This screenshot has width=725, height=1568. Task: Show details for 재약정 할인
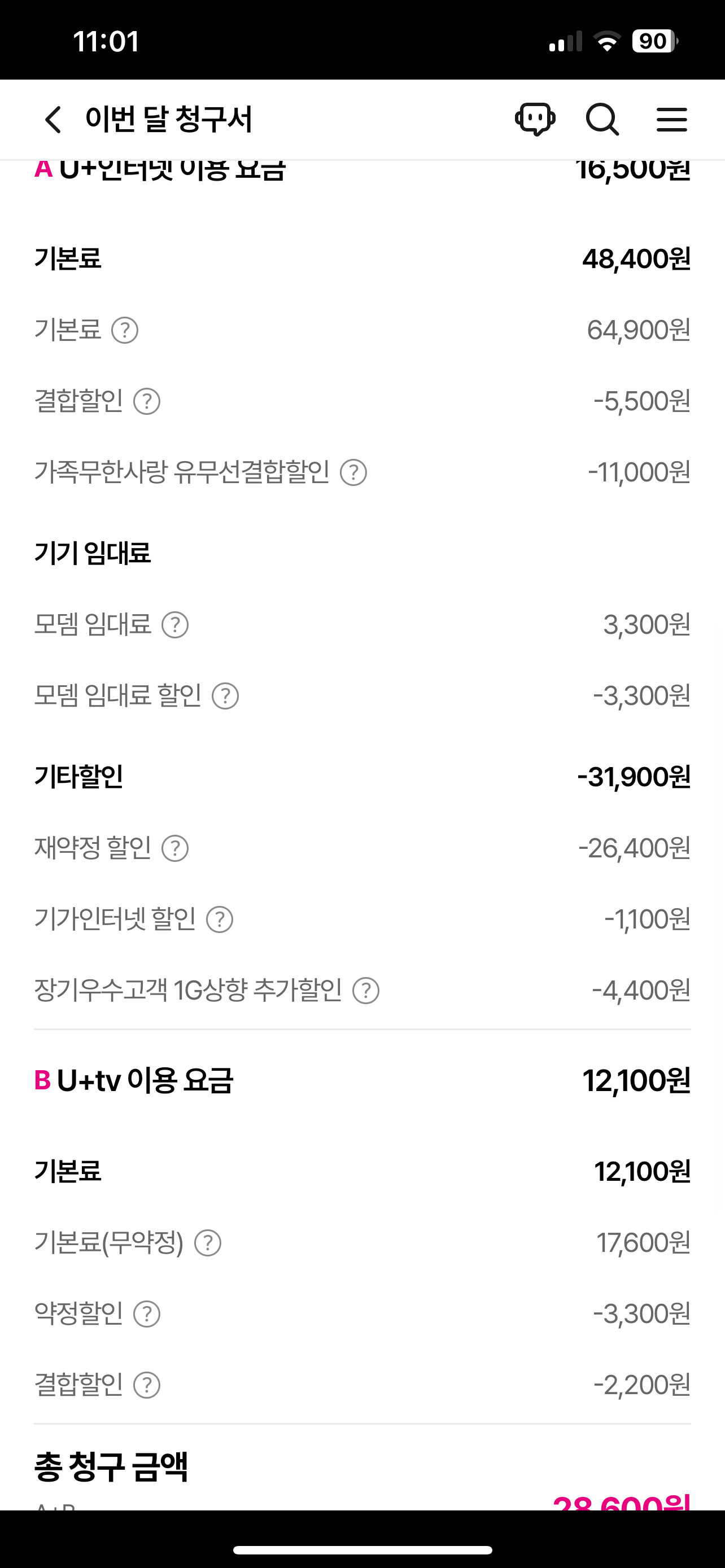coord(174,848)
